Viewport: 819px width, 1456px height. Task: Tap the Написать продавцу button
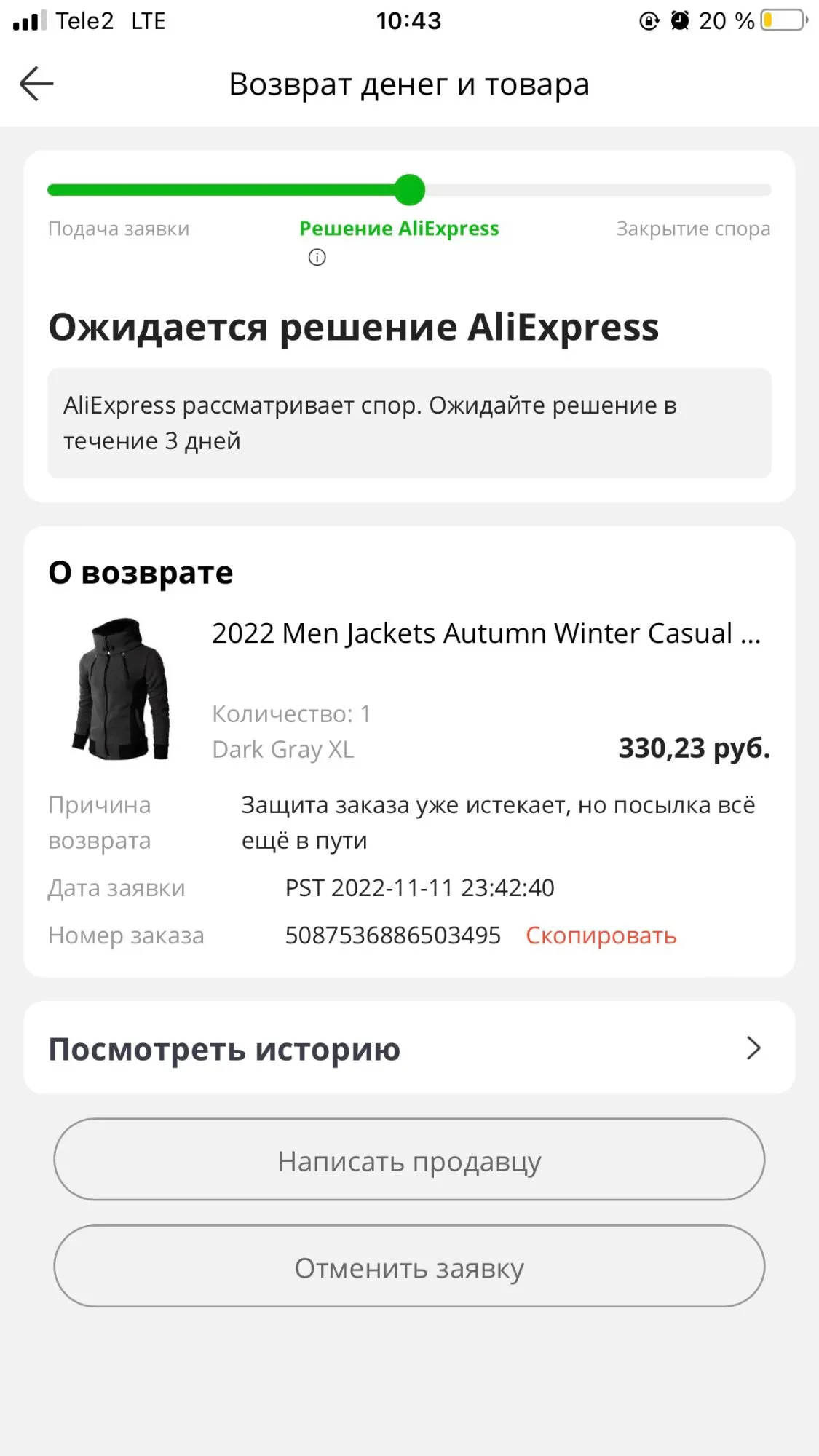(x=409, y=1160)
